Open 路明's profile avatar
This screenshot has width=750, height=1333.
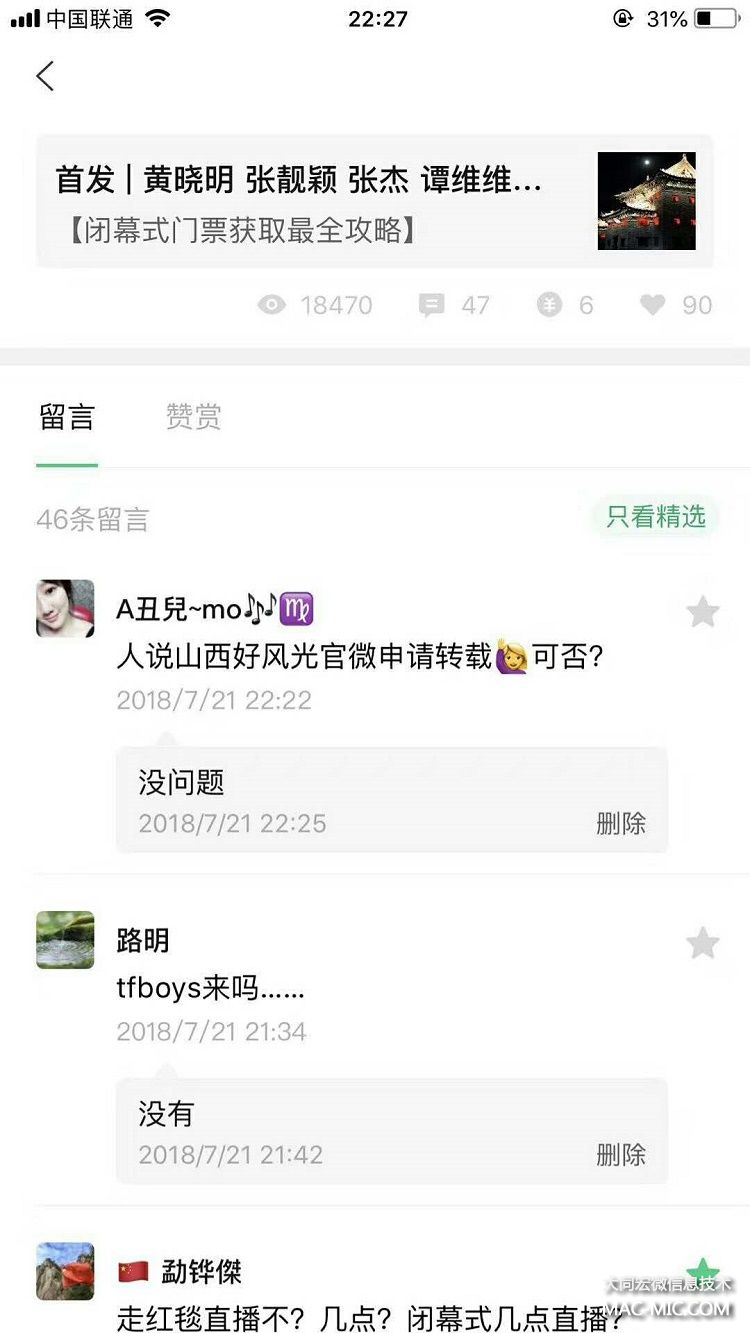65,939
